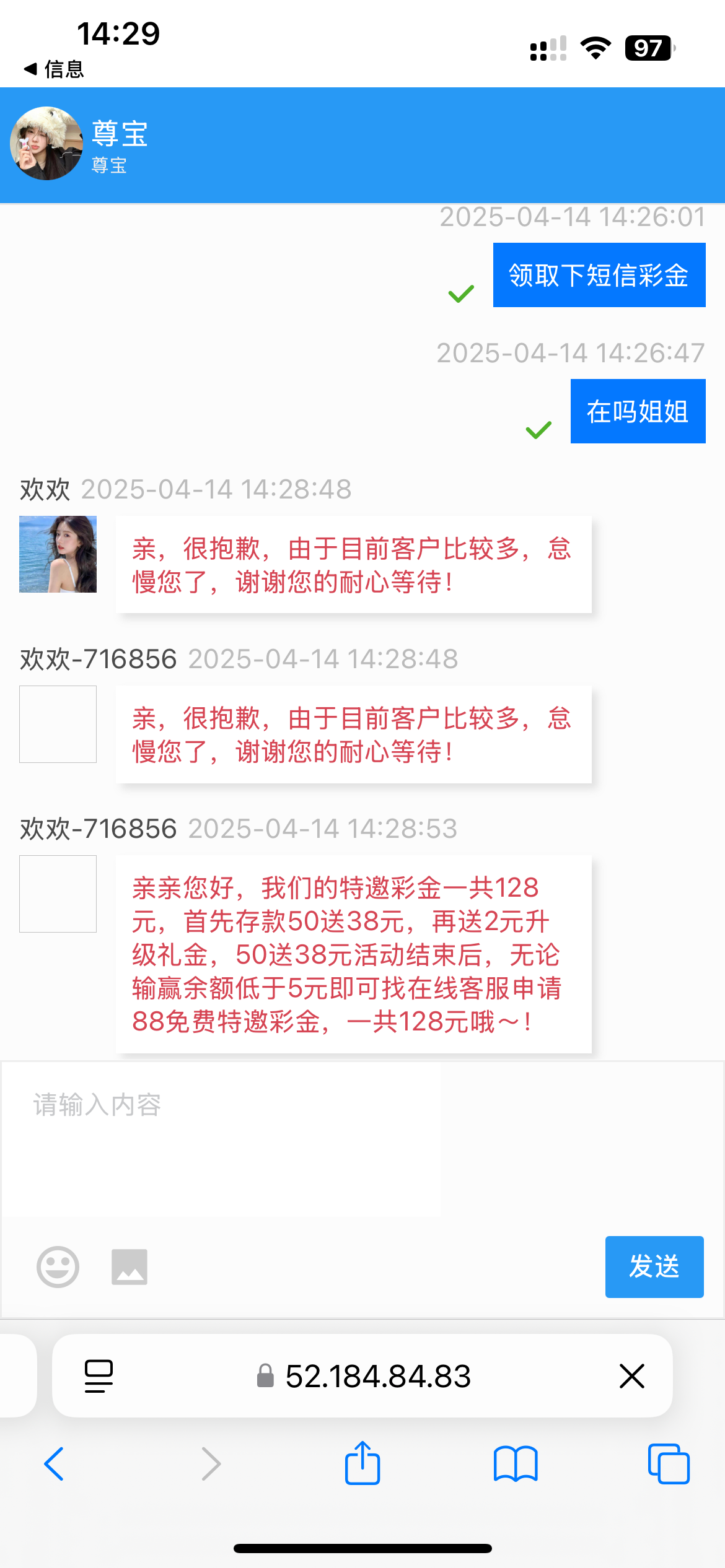Open the page menu in address bar
Screen dimensions: 725x1568
coord(99,1376)
